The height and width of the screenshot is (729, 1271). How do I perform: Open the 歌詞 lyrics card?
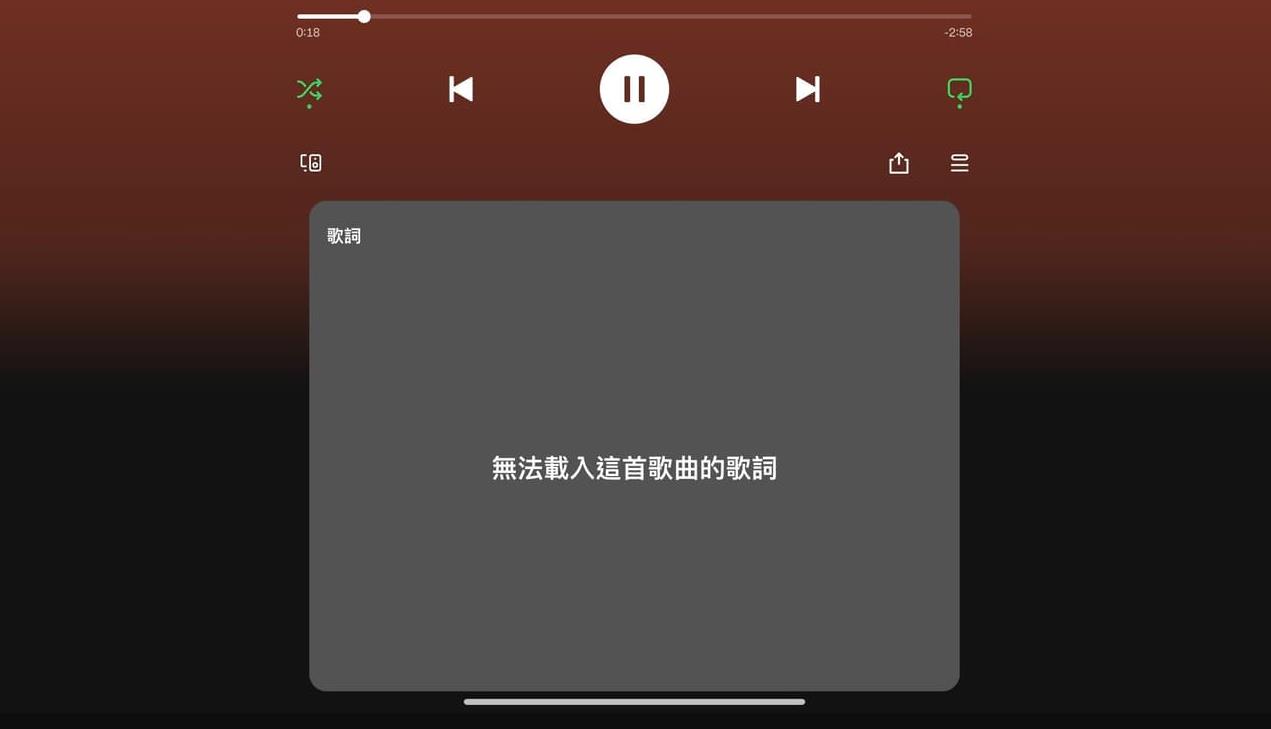click(634, 445)
